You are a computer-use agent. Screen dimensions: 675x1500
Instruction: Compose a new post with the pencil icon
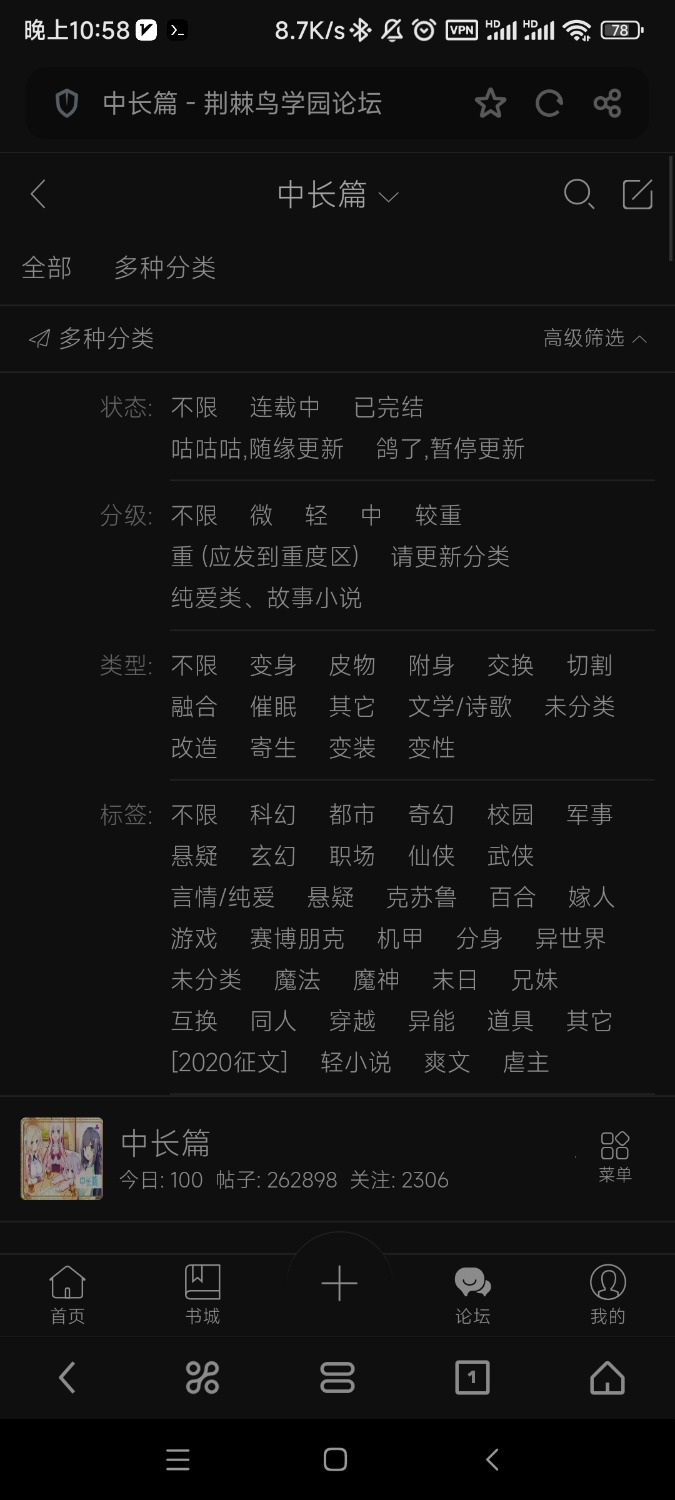(638, 194)
